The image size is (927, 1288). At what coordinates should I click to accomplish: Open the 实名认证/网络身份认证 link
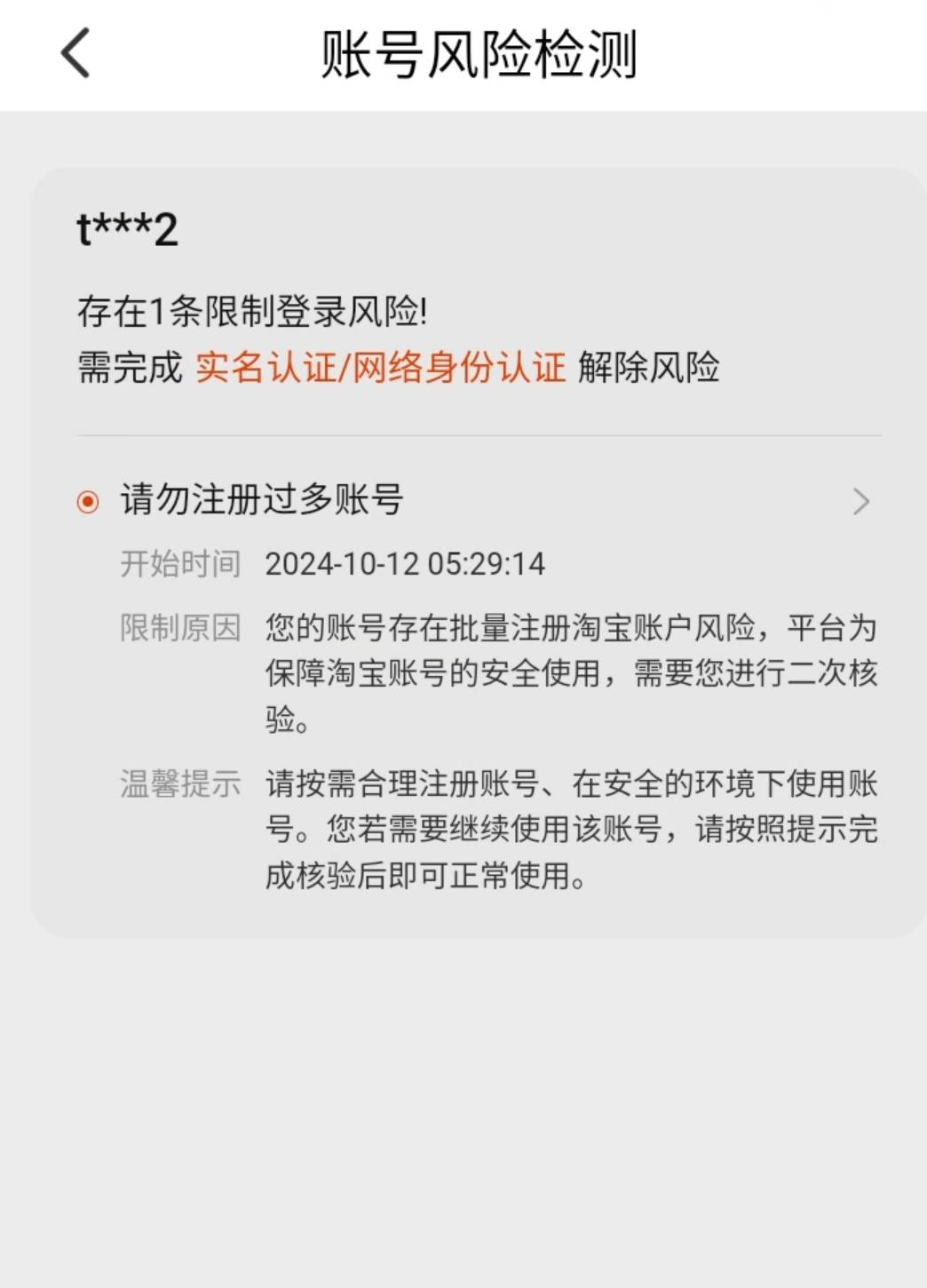[x=380, y=367]
